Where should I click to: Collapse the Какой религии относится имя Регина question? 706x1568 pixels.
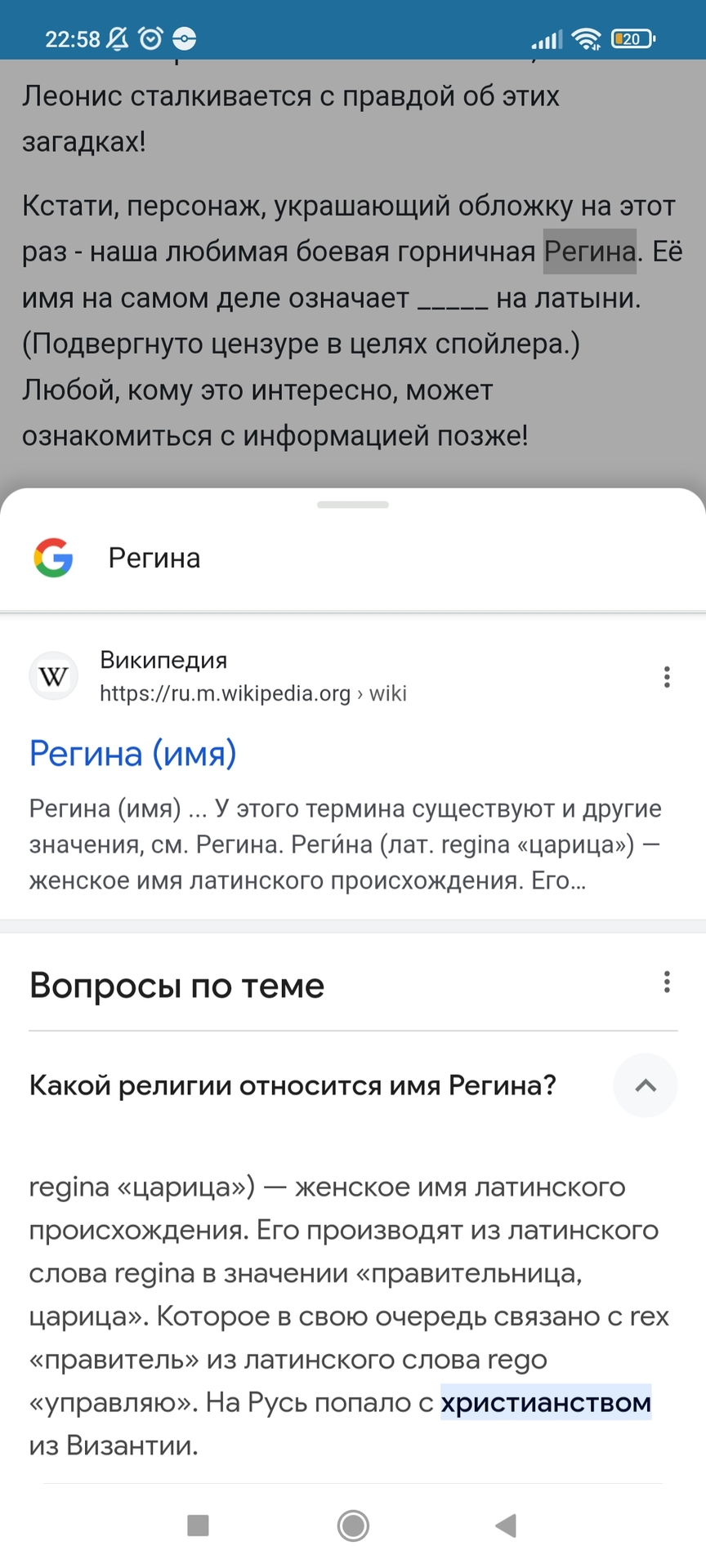(x=645, y=1085)
